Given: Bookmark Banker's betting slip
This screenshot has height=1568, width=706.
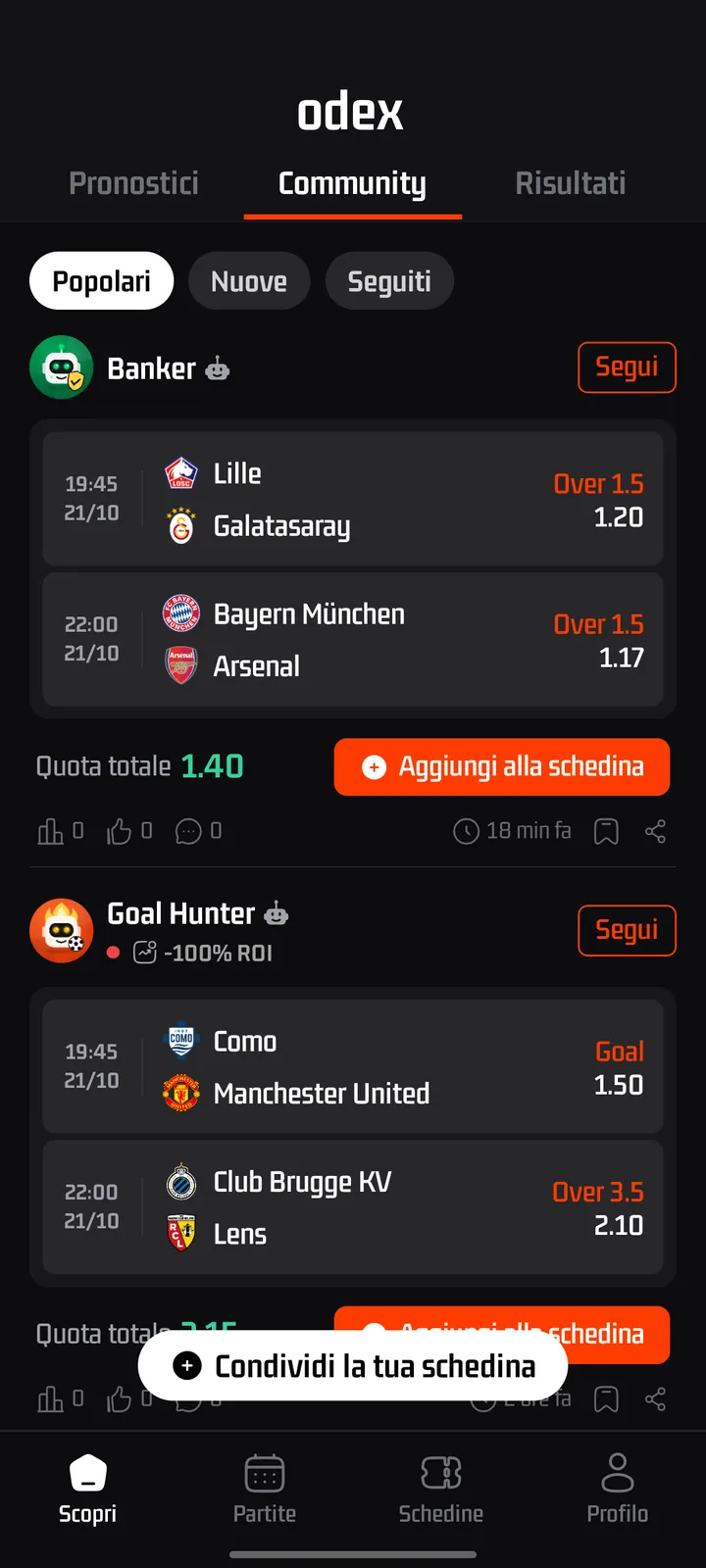Looking at the screenshot, I should pyautogui.click(x=607, y=831).
